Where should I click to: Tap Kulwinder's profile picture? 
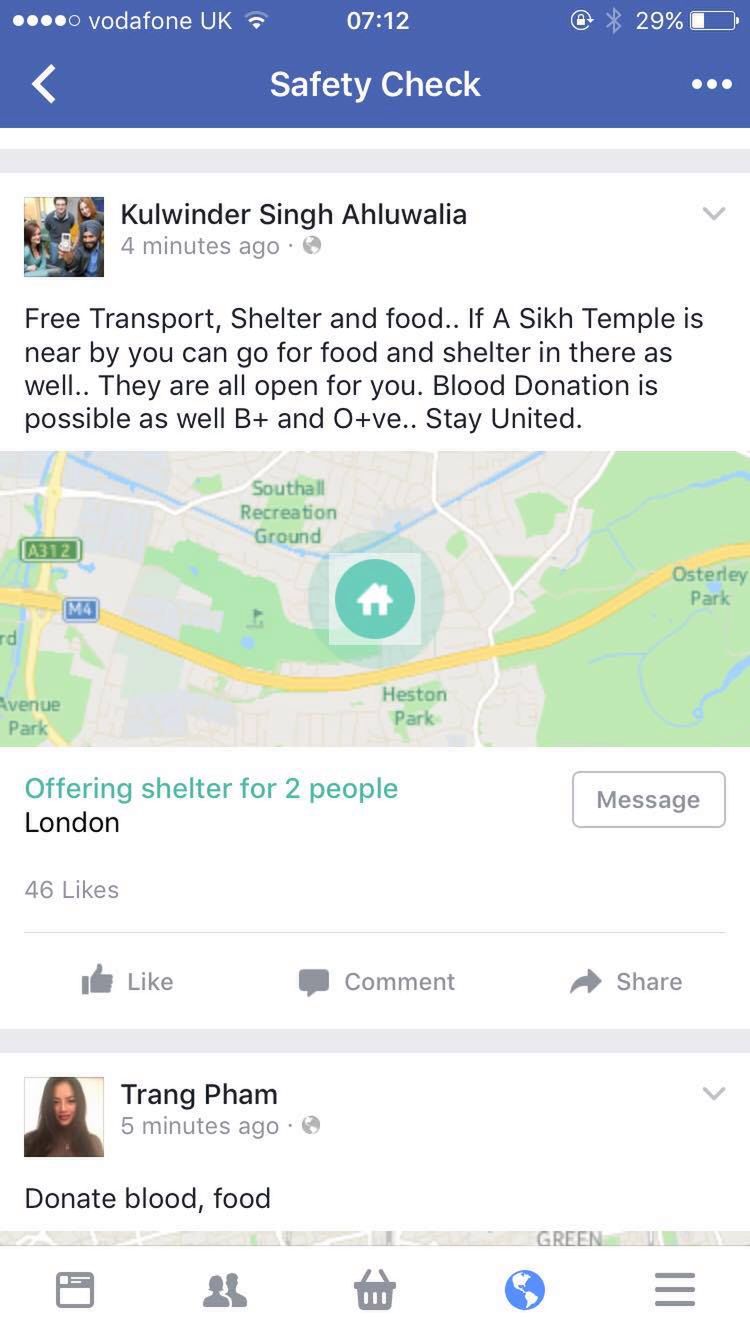64,237
